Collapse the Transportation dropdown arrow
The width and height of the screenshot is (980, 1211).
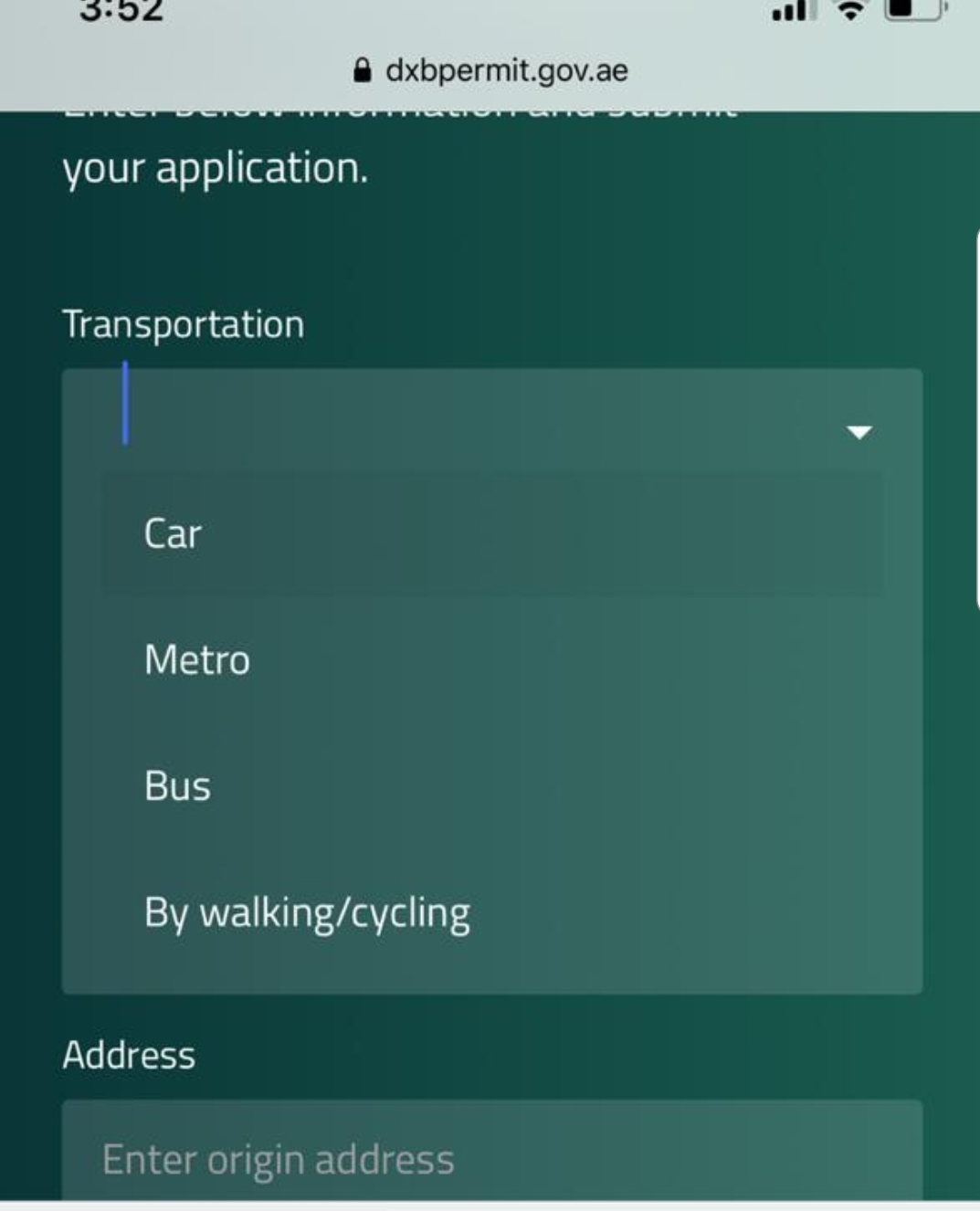tap(859, 432)
